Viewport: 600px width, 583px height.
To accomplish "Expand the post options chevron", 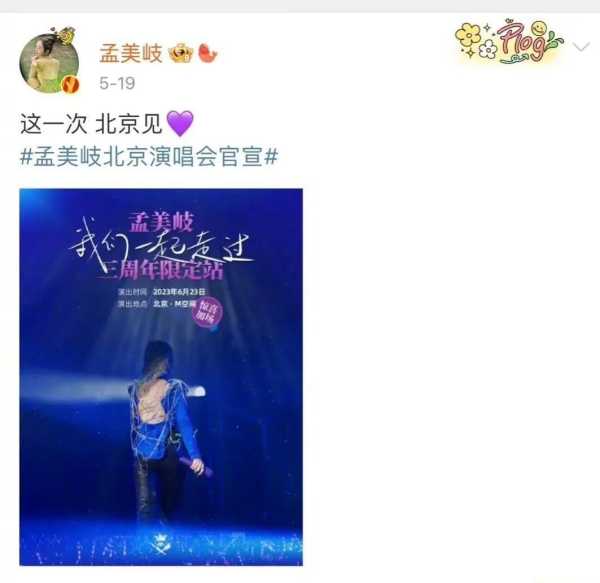I will pos(581,47).
